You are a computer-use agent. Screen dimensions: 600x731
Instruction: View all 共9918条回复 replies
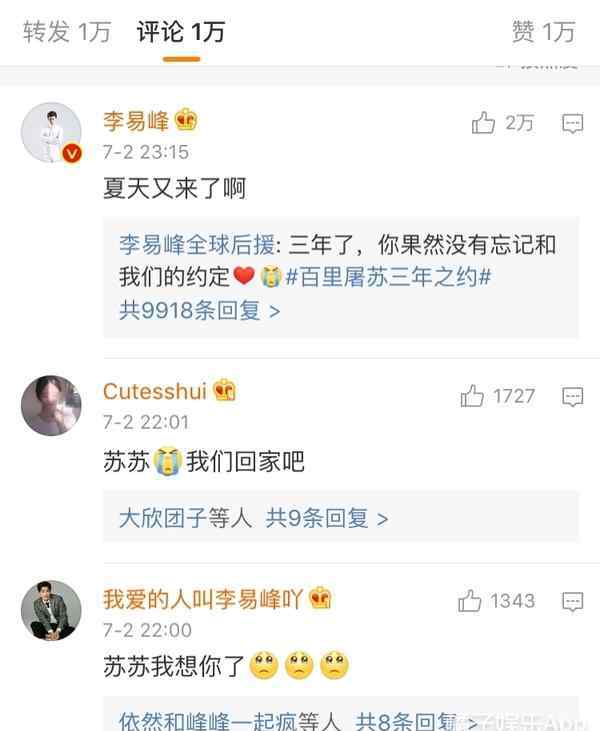pyautogui.click(x=199, y=310)
